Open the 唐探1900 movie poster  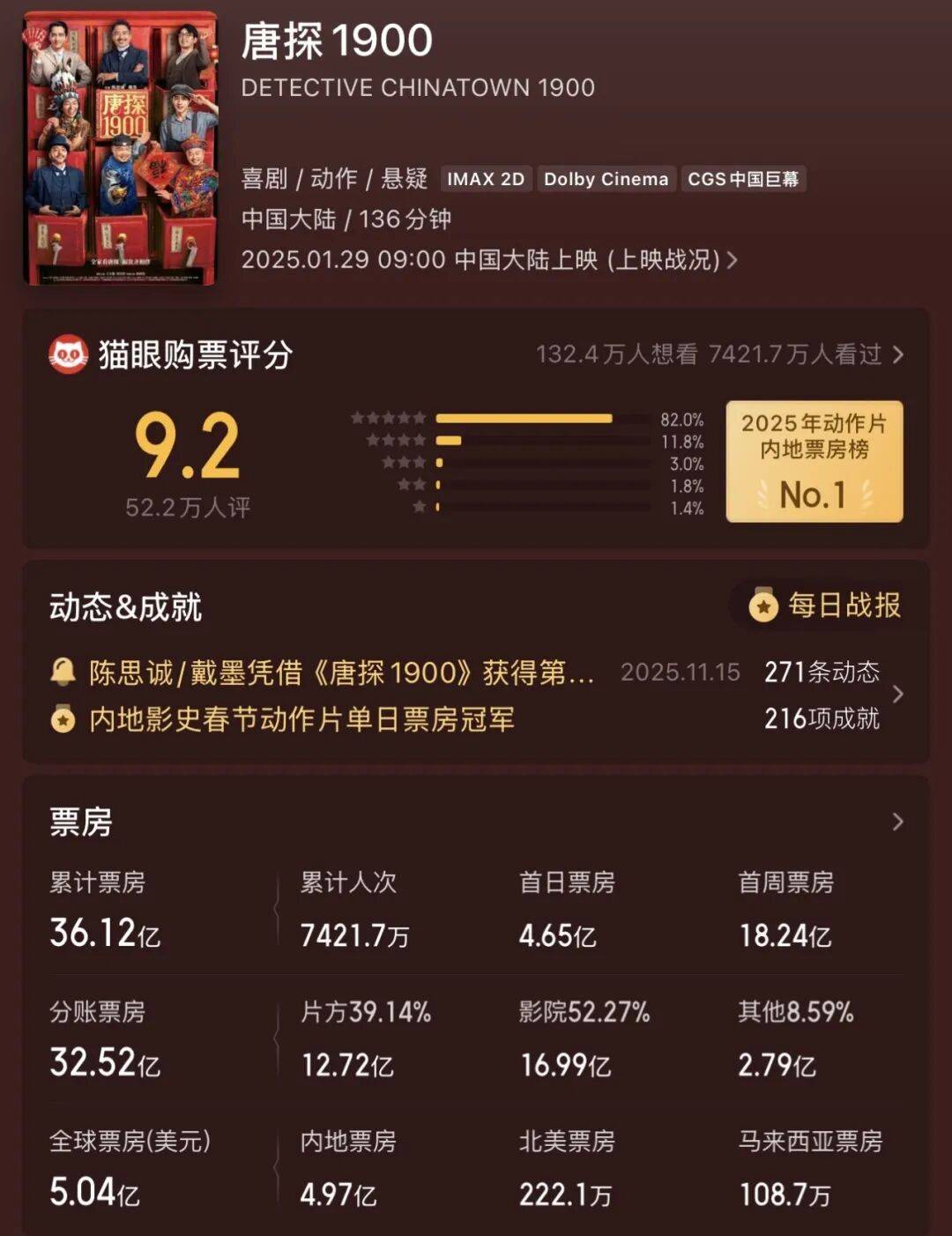tap(120, 148)
